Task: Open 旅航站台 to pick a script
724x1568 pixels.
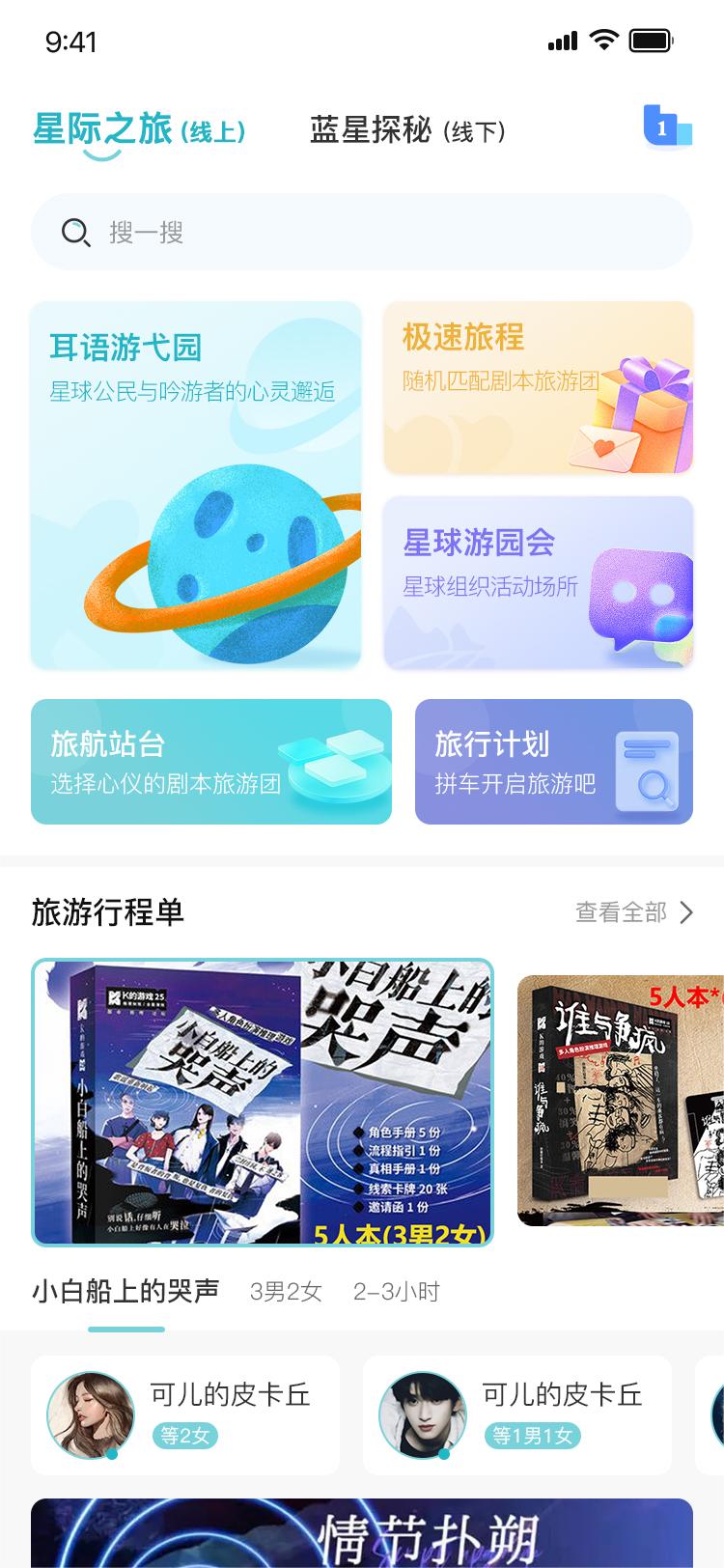Action: (211, 762)
